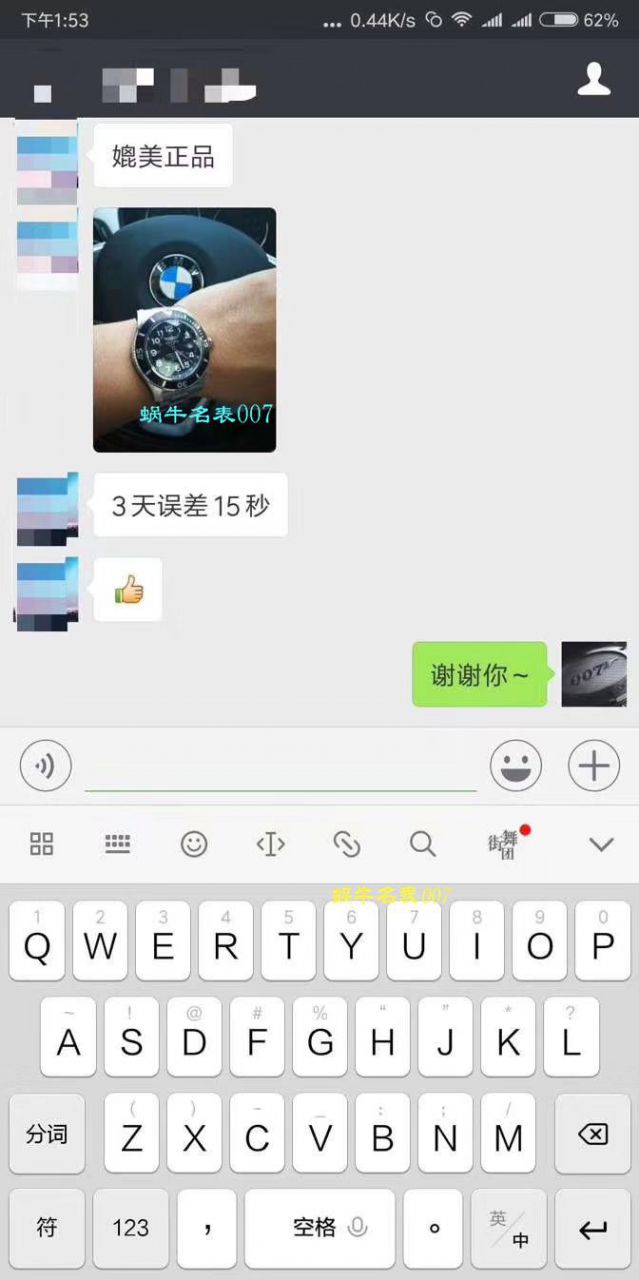The width and height of the screenshot is (639, 1280).
Task: Switch to voice message input
Action: tap(46, 767)
